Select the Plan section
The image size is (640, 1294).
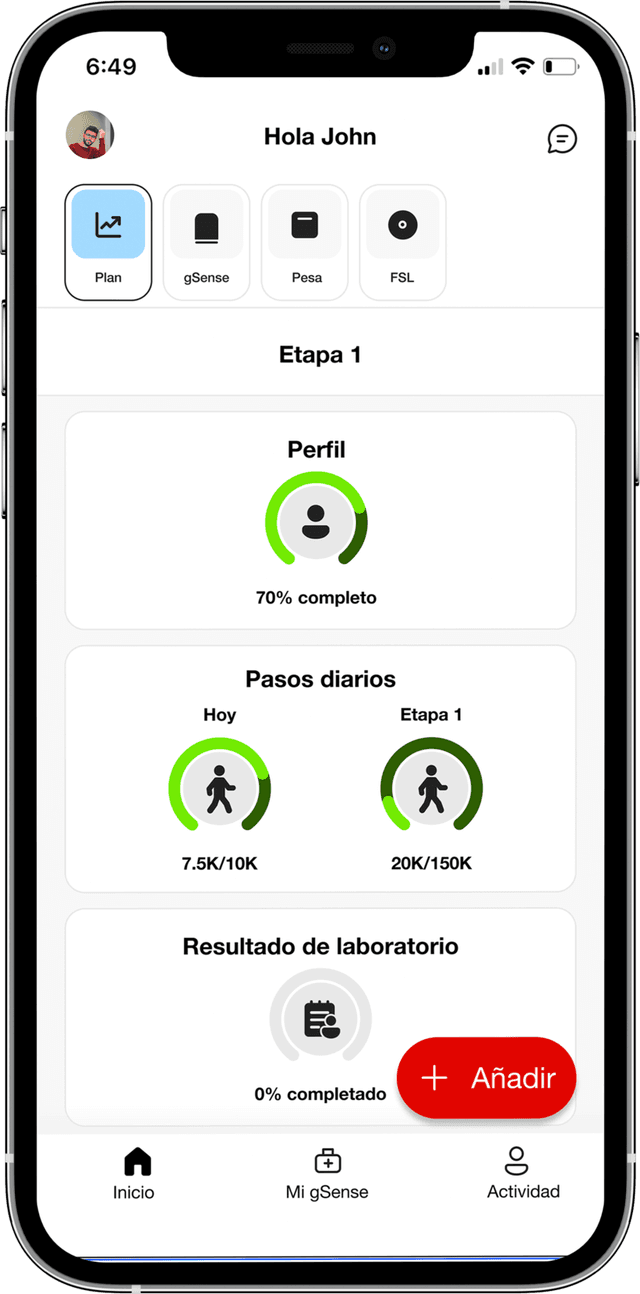108,242
